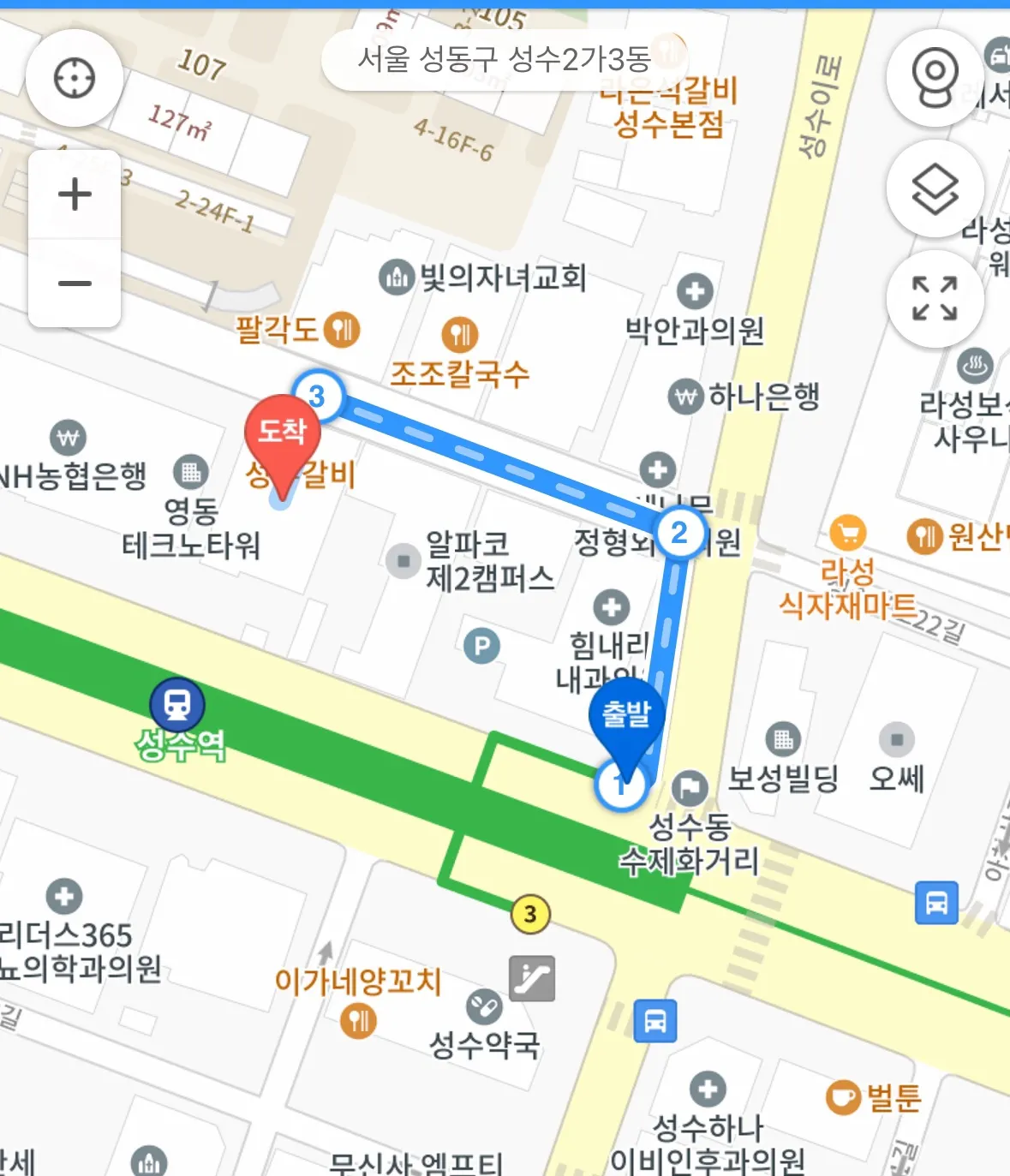Image resolution: width=1010 pixels, height=1176 pixels.
Task: Open 박안과의원 clinic marker
Action: (x=695, y=292)
